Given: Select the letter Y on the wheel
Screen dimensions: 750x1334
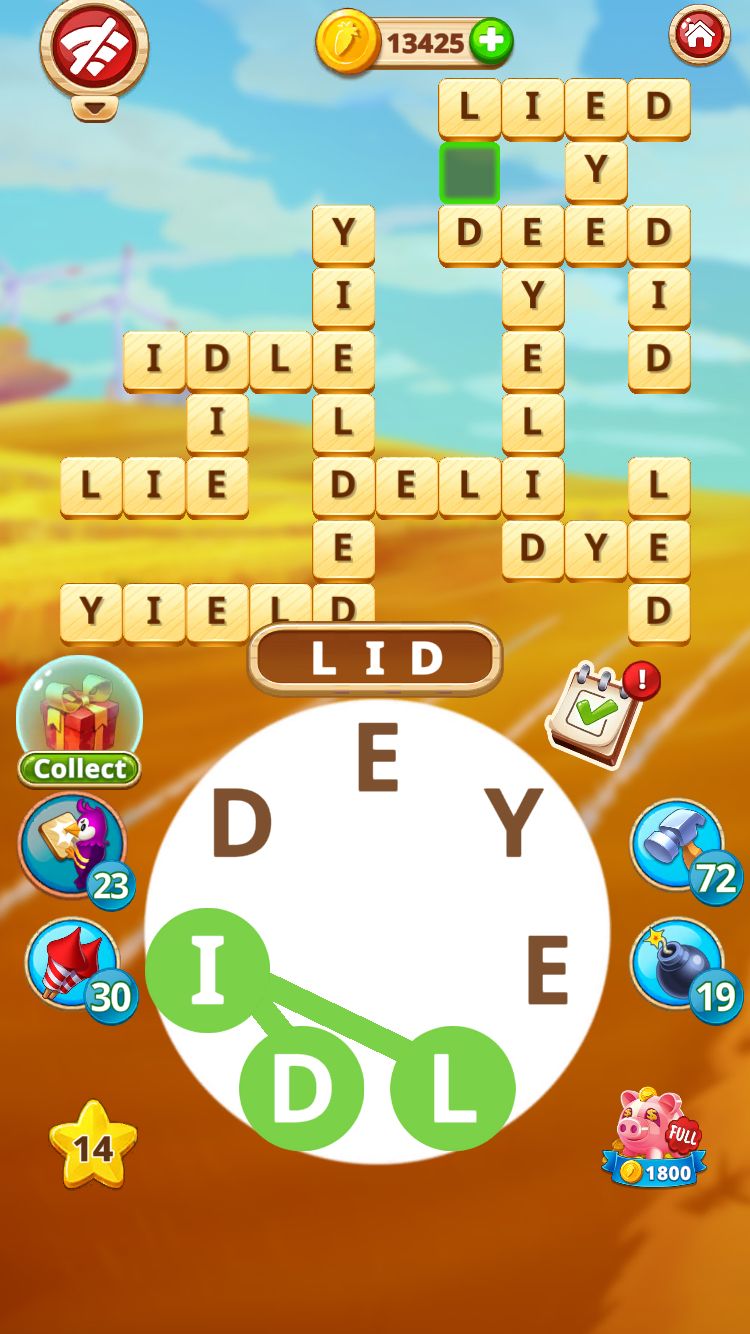Looking at the screenshot, I should [519, 822].
